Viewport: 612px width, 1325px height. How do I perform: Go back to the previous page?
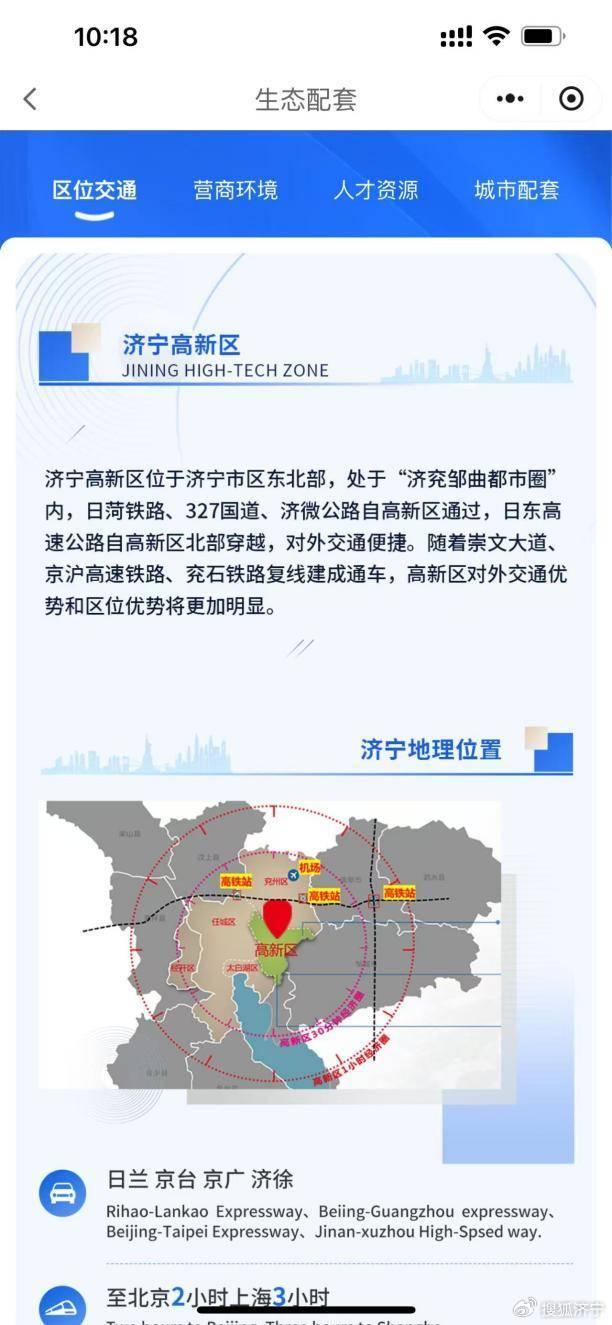pyautogui.click(x=30, y=99)
